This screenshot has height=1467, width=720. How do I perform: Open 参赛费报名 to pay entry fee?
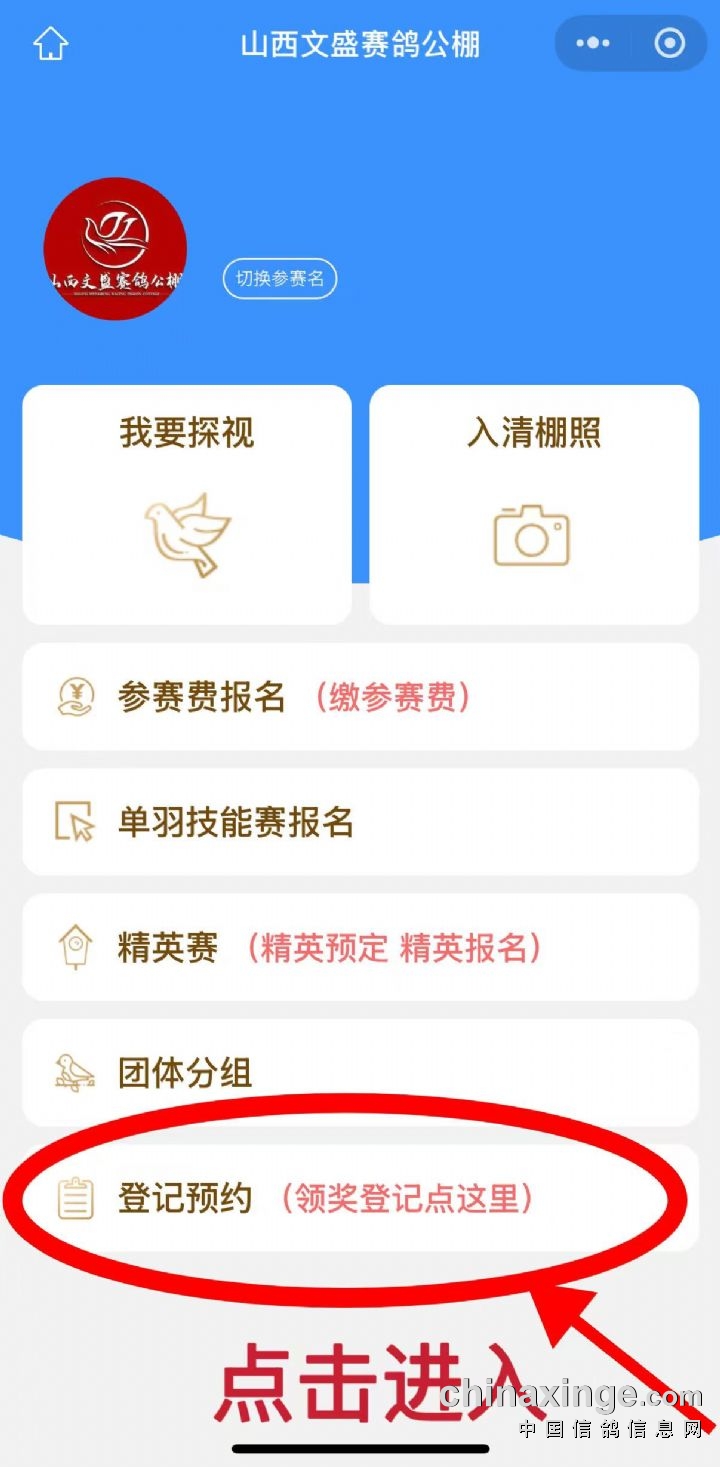[x=360, y=697]
